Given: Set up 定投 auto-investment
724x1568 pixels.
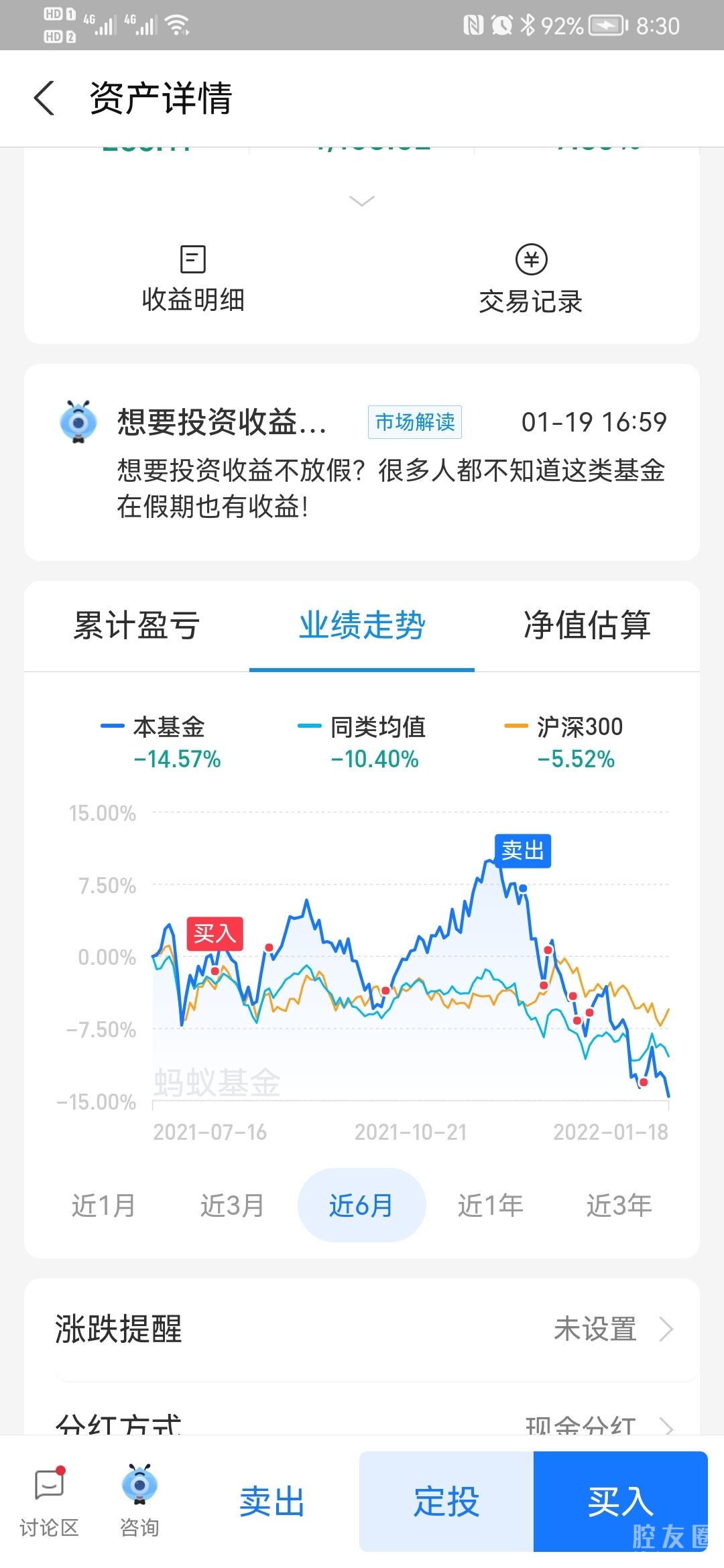Looking at the screenshot, I should tap(446, 1501).
